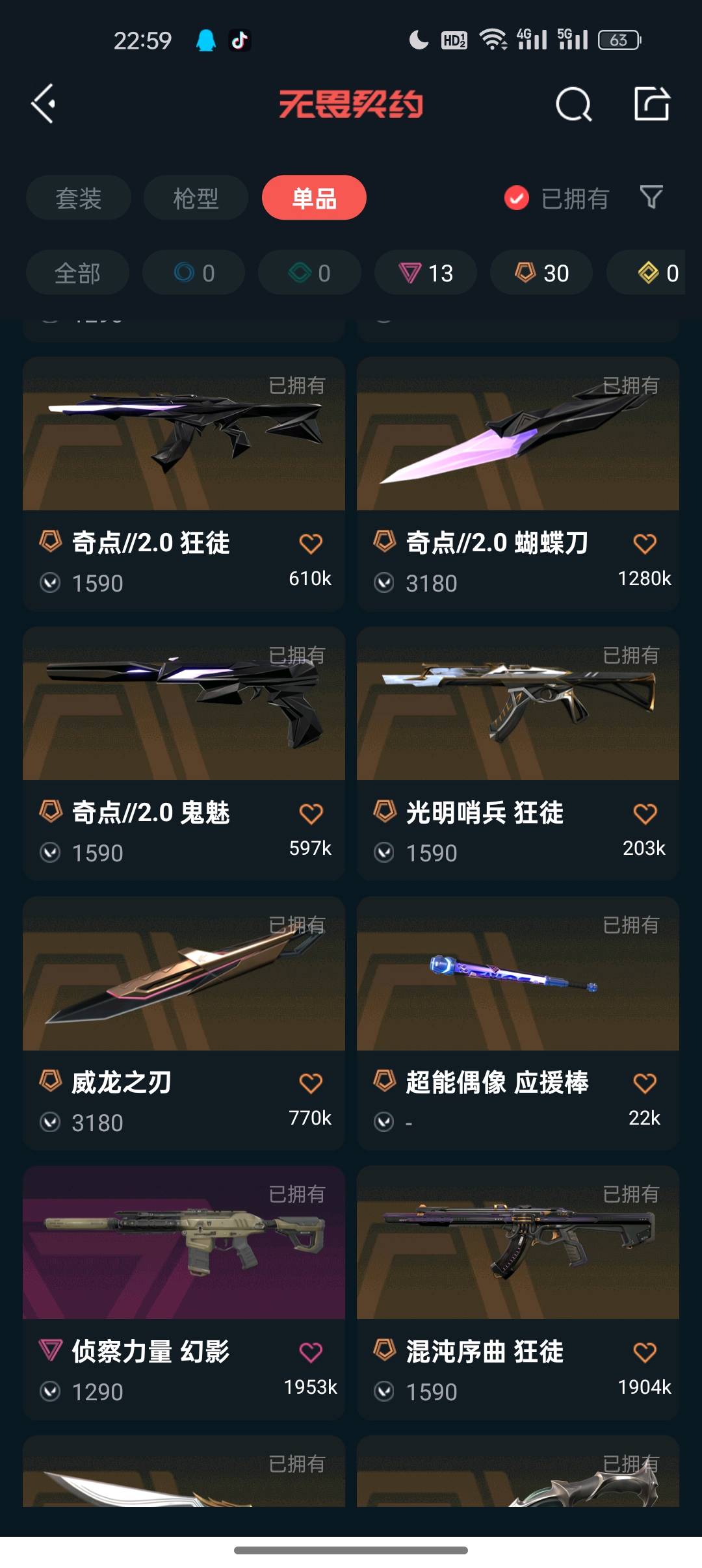Screen dimensions: 702x1568
Task: Switch to the 枪型 tab
Action: coord(196,198)
